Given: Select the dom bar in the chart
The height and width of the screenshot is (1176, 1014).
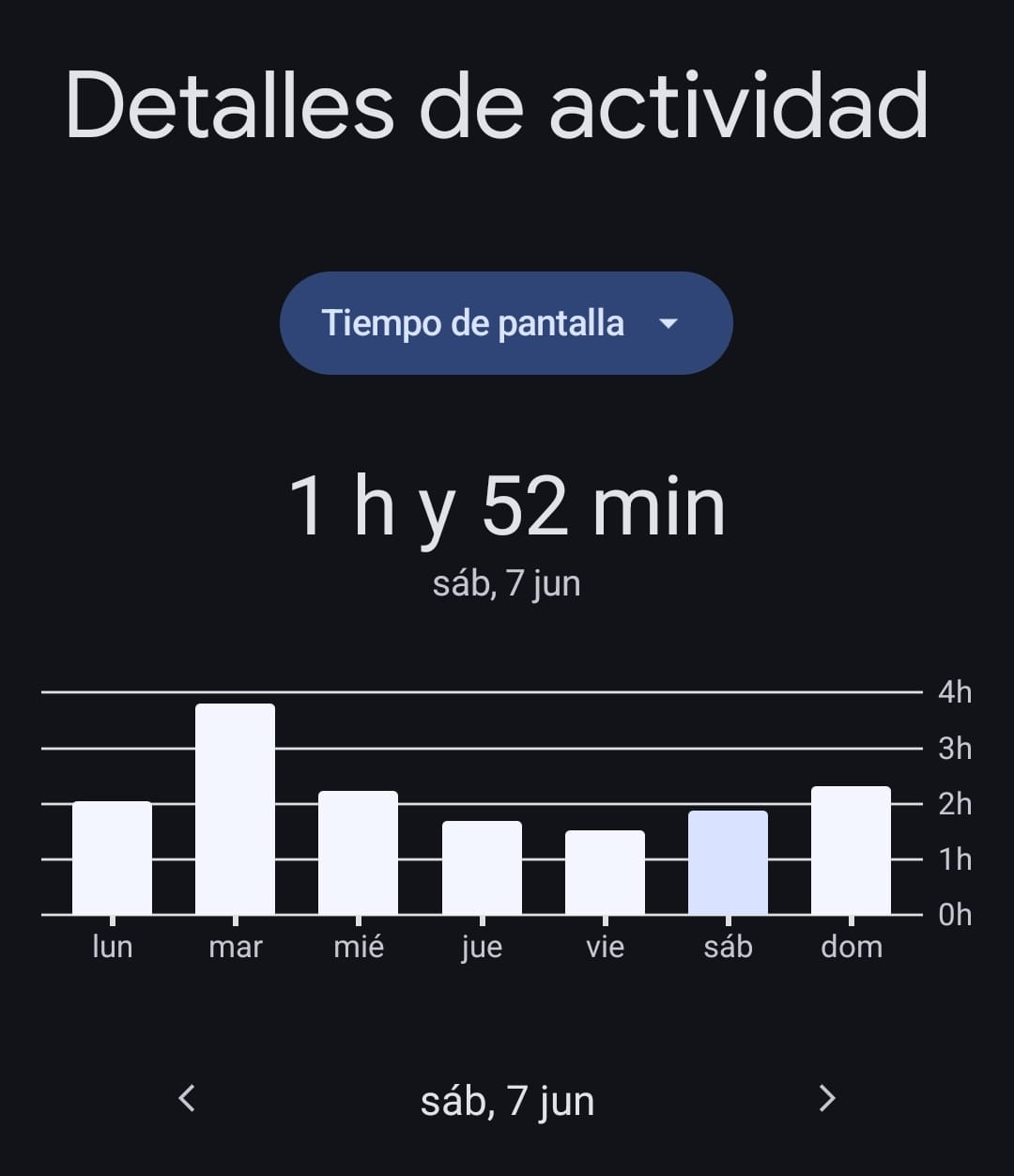Looking at the screenshot, I should pos(851,850).
